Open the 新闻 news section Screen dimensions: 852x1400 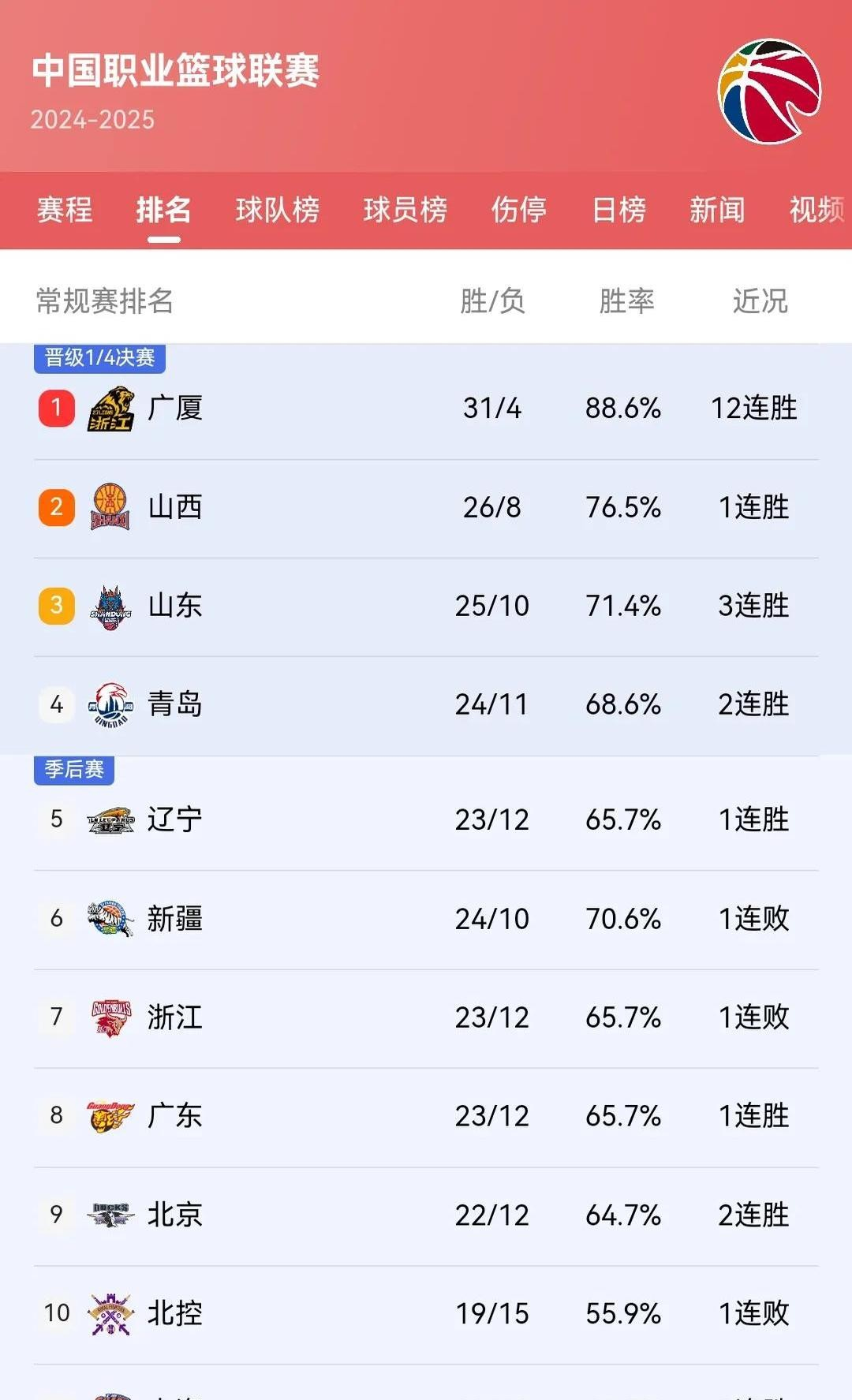tap(717, 211)
